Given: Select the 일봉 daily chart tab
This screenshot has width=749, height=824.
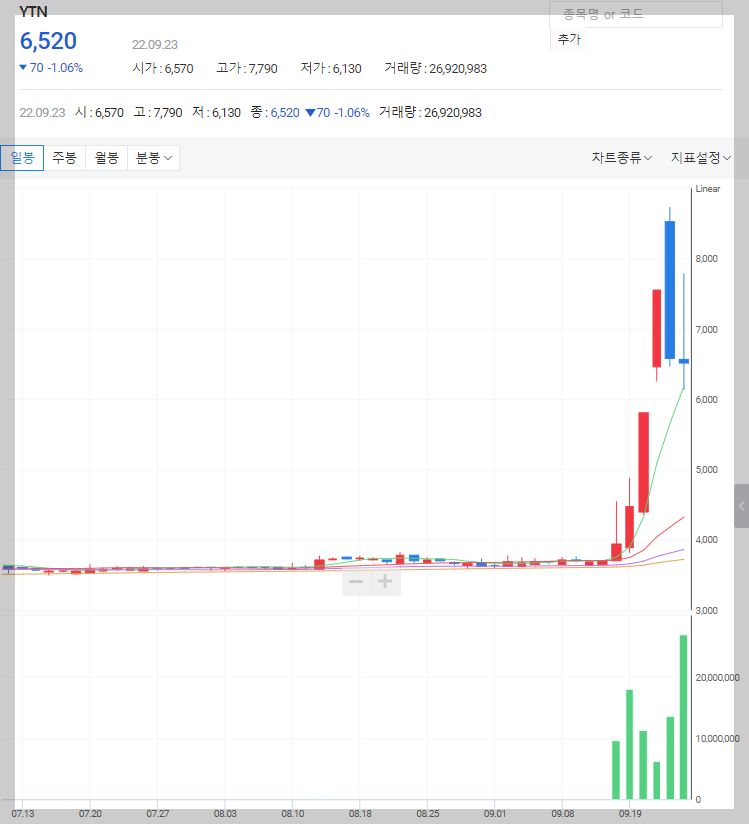Looking at the screenshot, I should tap(21, 157).
